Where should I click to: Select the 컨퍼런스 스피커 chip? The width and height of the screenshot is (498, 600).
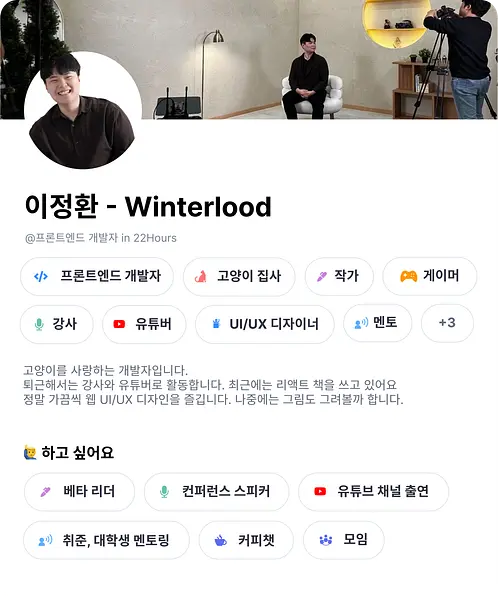coord(217,492)
